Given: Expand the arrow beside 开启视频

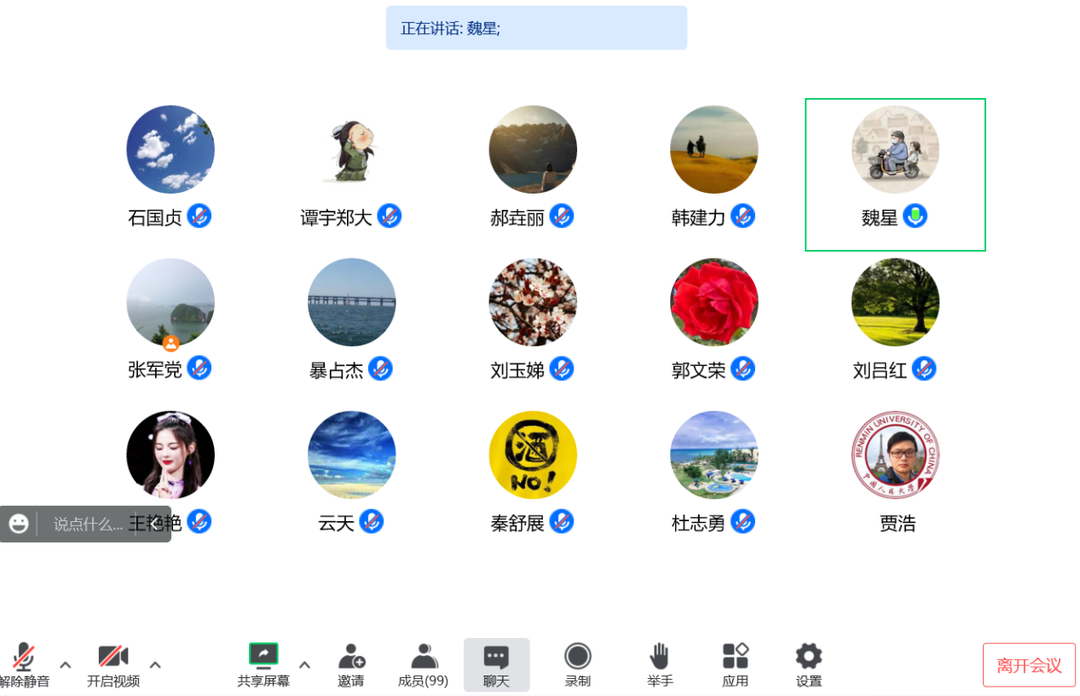Looking at the screenshot, I should click(x=155, y=665).
